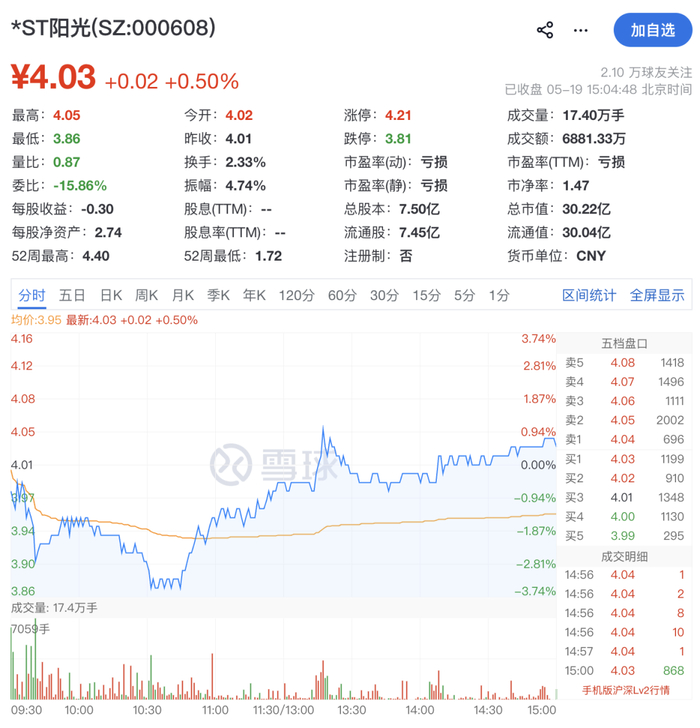700x728 pixels.
Task: Open the 周K chart tab
Action: click(x=146, y=295)
